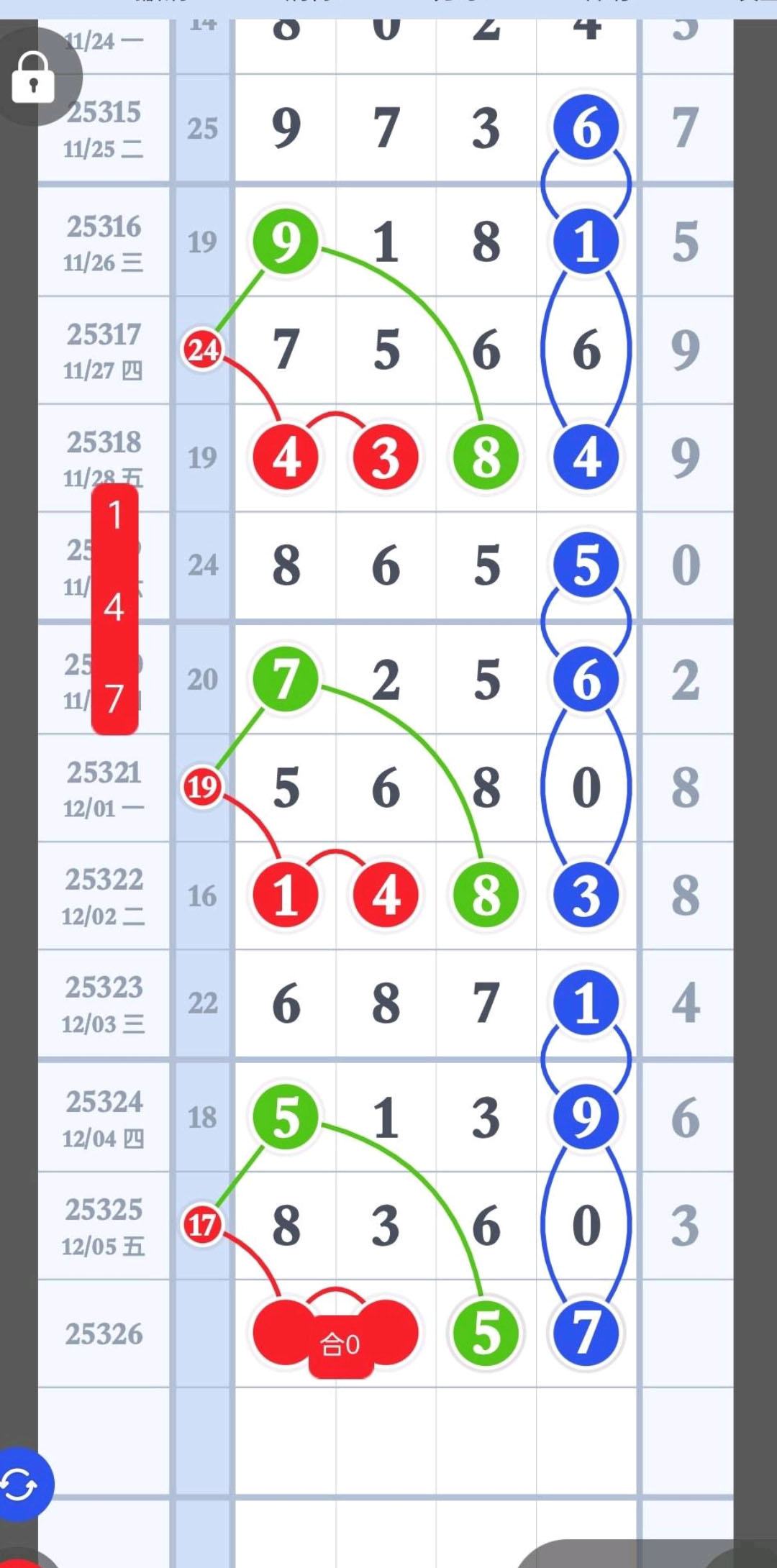Toggle the green circled 7 in row 25320
Viewport: 777px width, 1568px height.
[x=285, y=679]
